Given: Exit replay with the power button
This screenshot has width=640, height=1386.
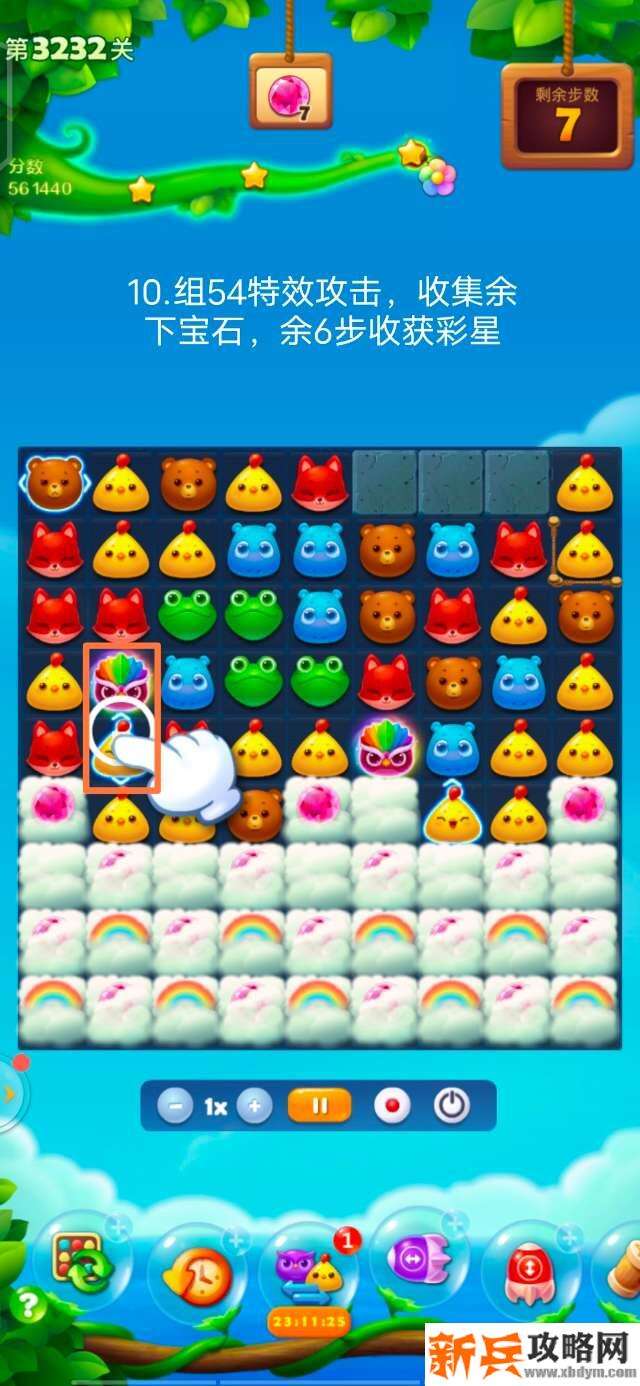Looking at the screenshot, I should tap(452, 1107).
